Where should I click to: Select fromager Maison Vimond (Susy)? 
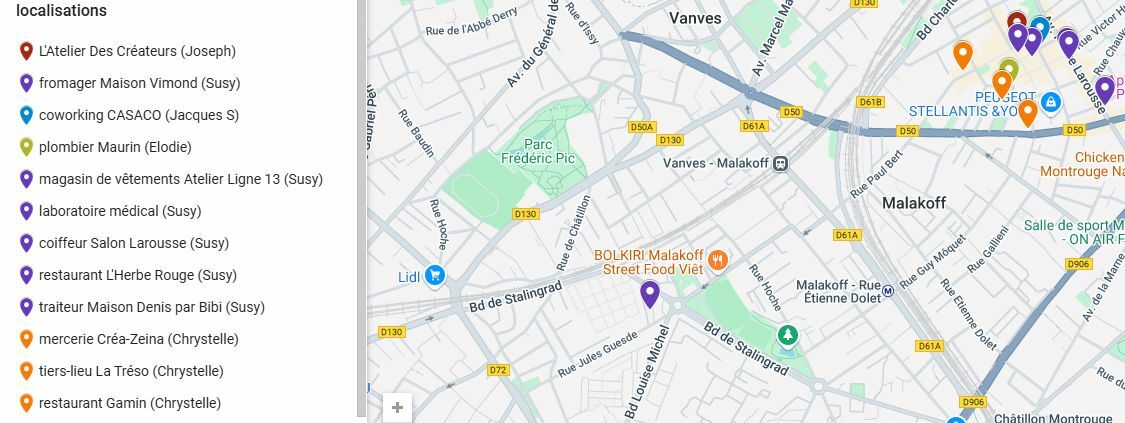(x=139, y=83)
